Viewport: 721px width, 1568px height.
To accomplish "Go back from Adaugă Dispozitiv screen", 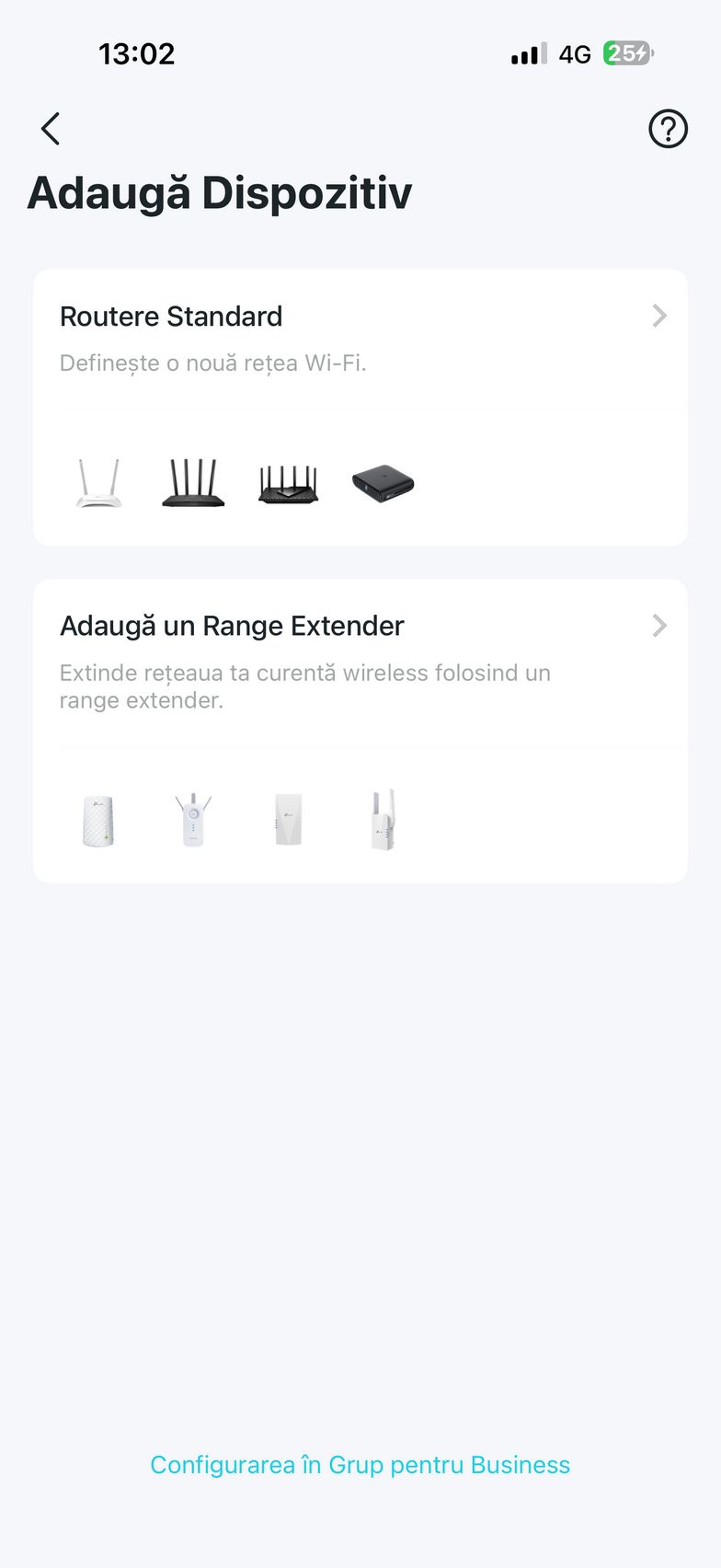I will [51, 129].
